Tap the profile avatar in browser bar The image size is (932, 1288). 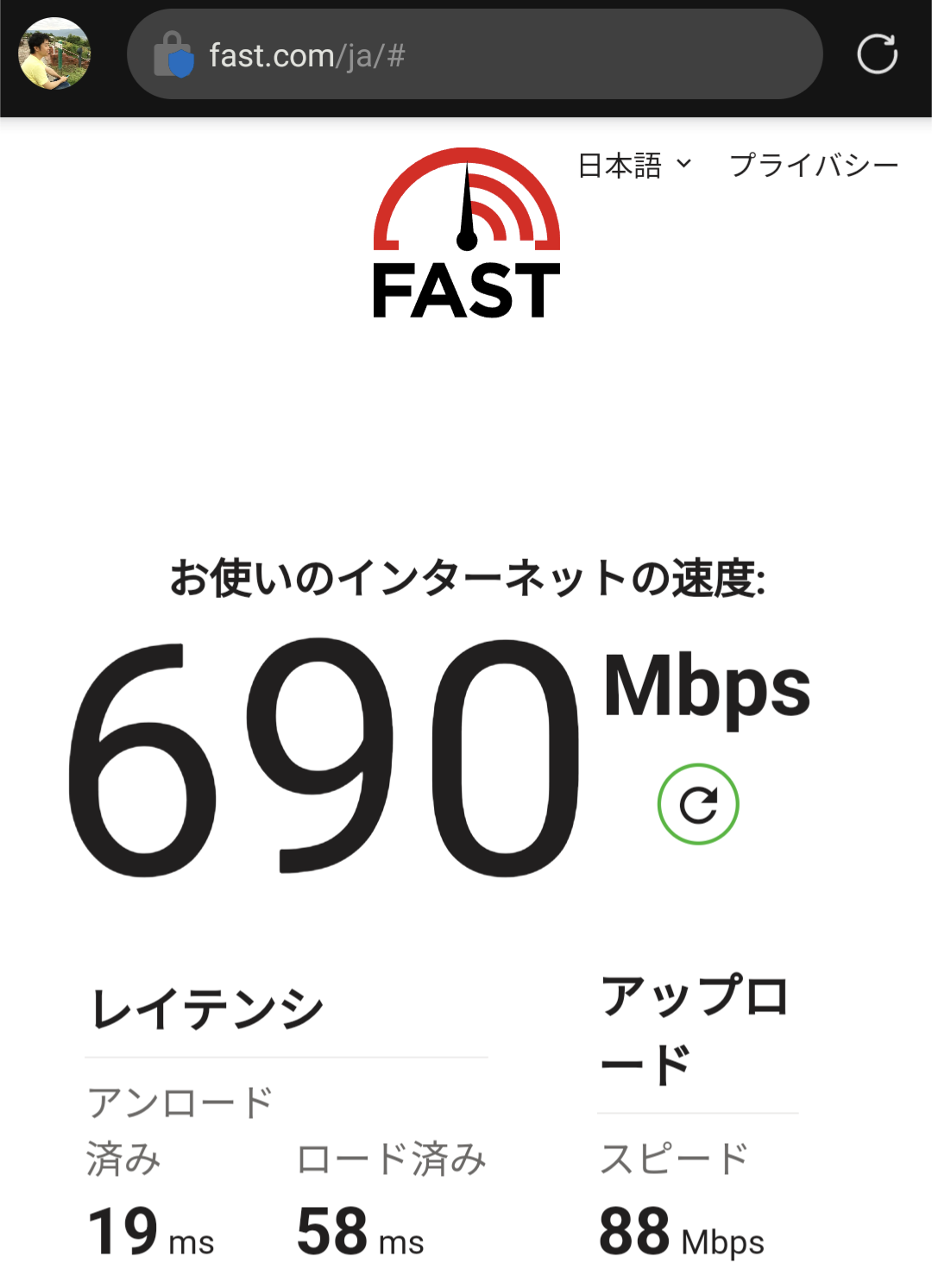(54, 53)
